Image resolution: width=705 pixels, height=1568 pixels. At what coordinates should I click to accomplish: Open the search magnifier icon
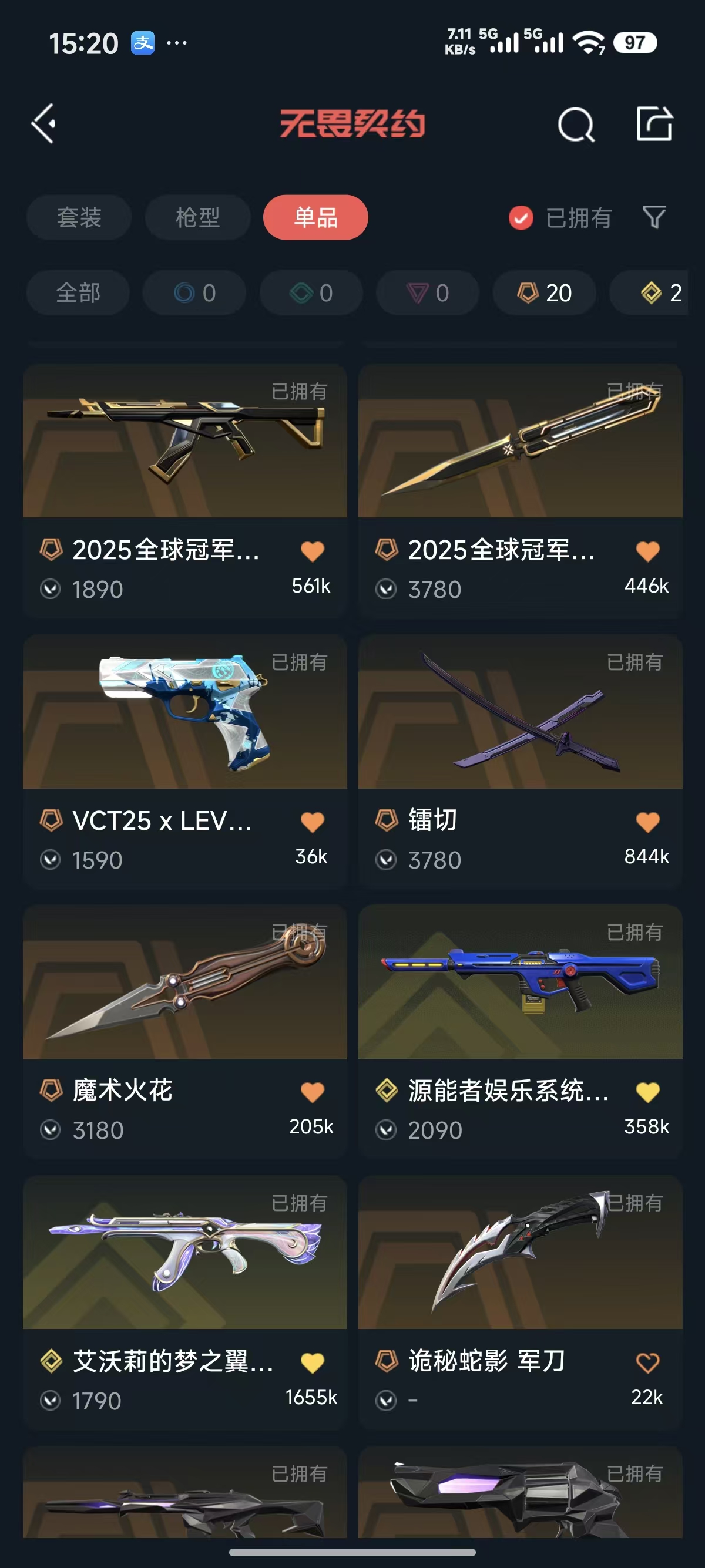pos(575,125)
